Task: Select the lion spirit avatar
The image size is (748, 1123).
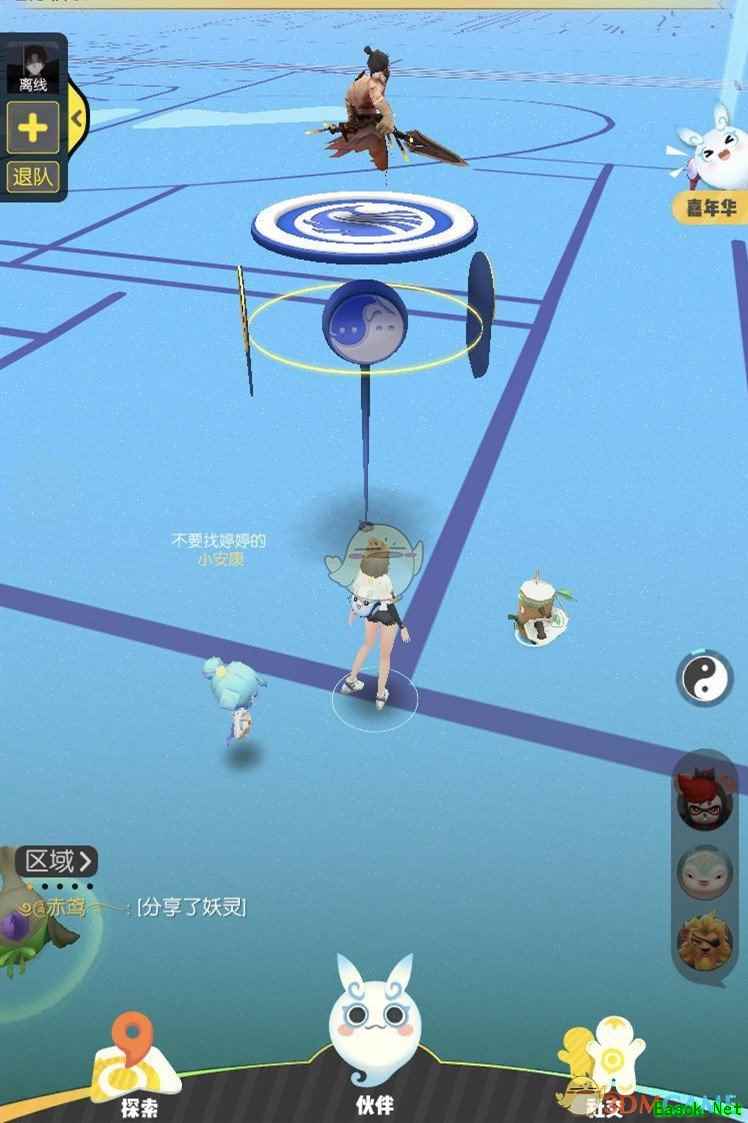Action: tap(705, 940)
